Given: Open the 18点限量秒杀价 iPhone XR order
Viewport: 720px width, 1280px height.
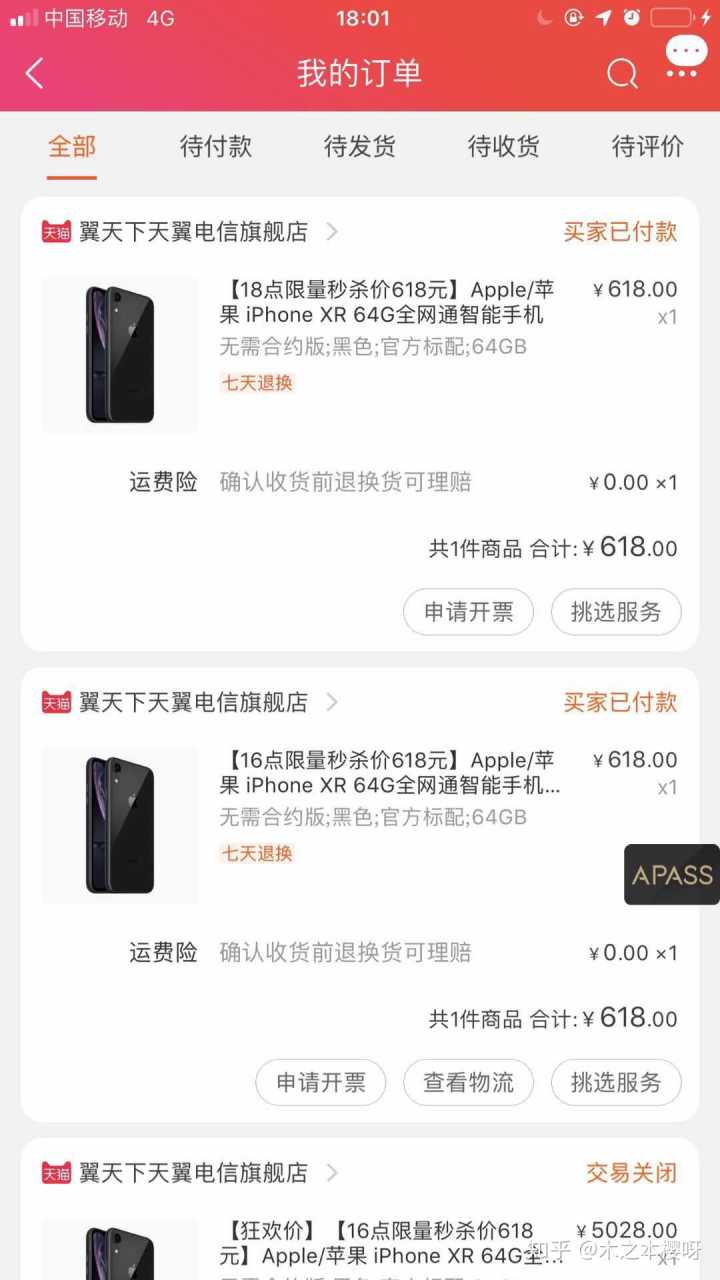Looking at the screenshot, I should pyautogui.click(x=385, y=302).
